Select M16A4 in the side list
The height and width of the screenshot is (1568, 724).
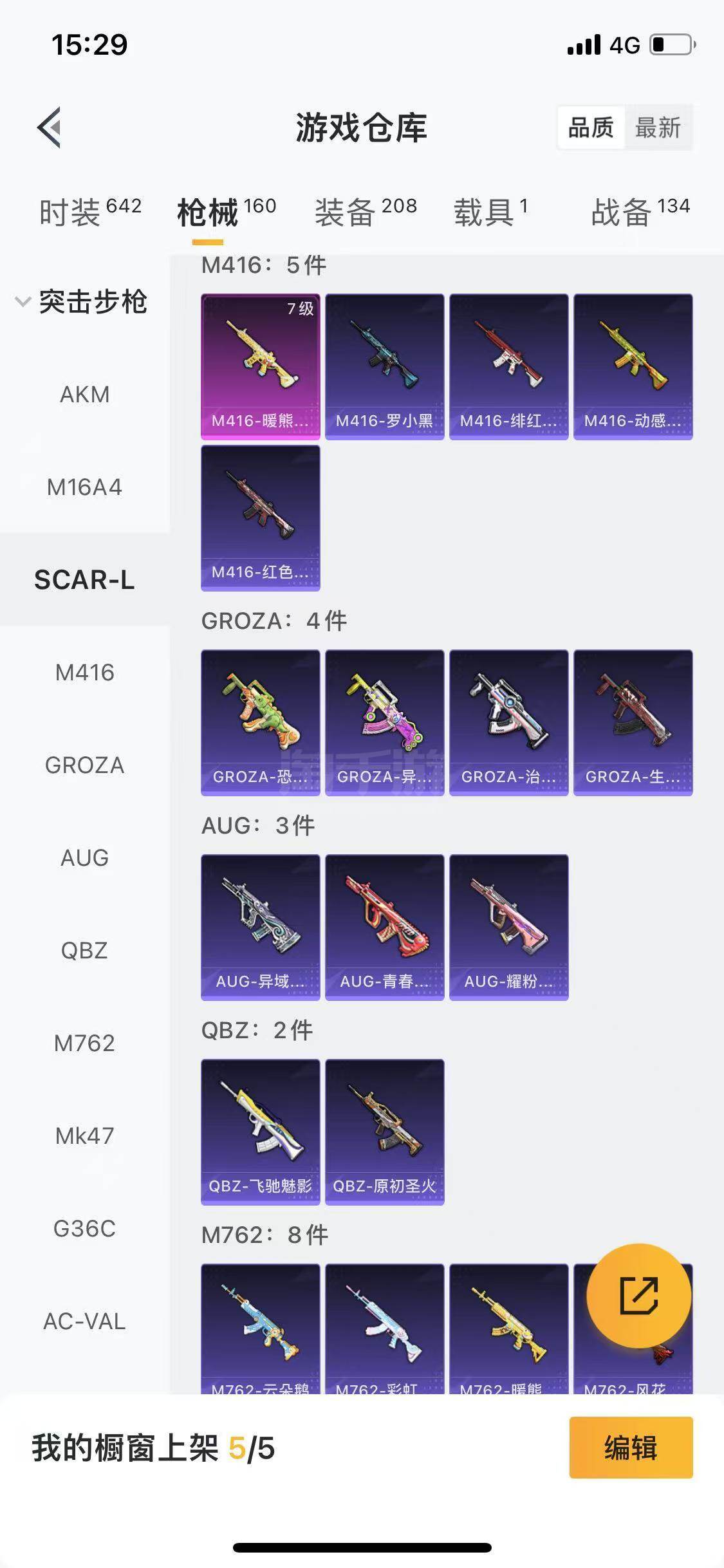click(x=84, y=487)
